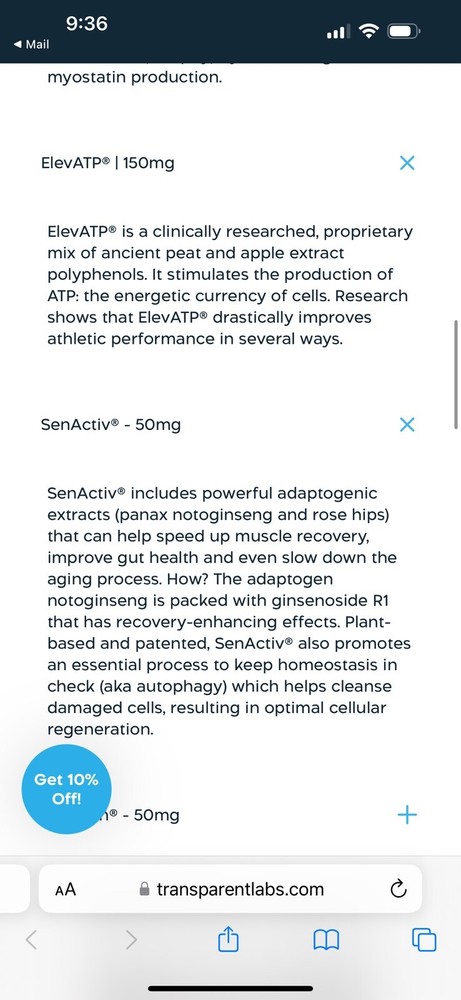
Task: Open the AA reader options menu
Action: [x=66, y=889]
